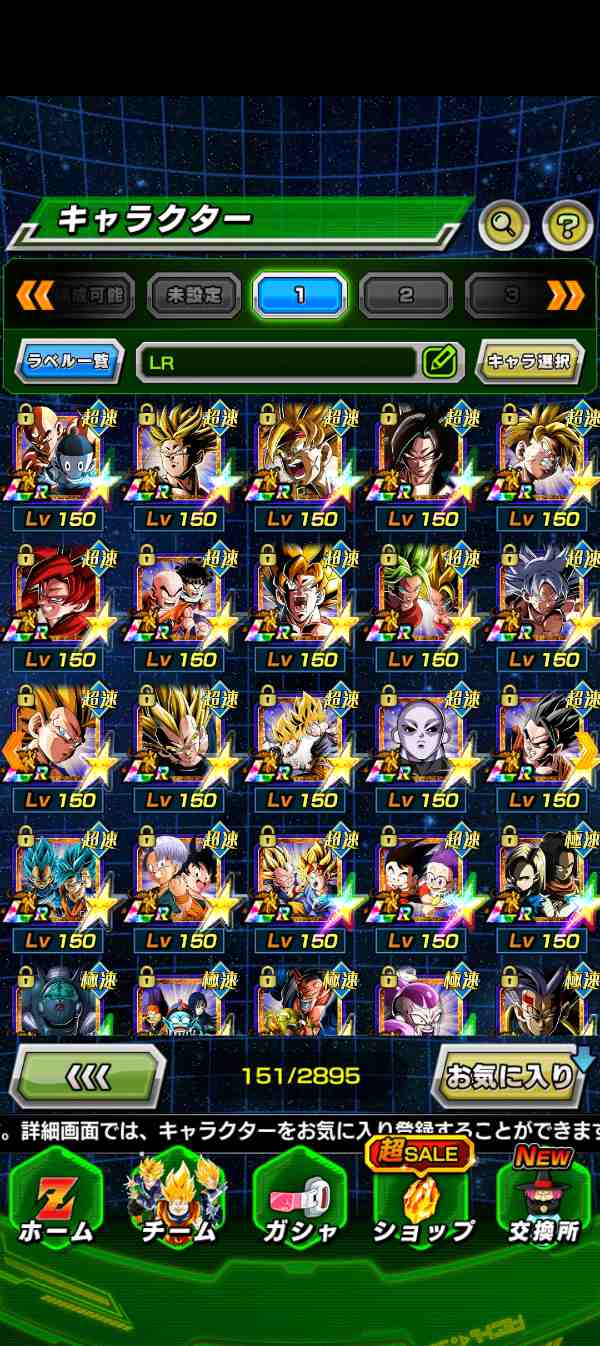Switch to label tab 1
This screenshot has width=600, height=1346.
coord(299,296)
